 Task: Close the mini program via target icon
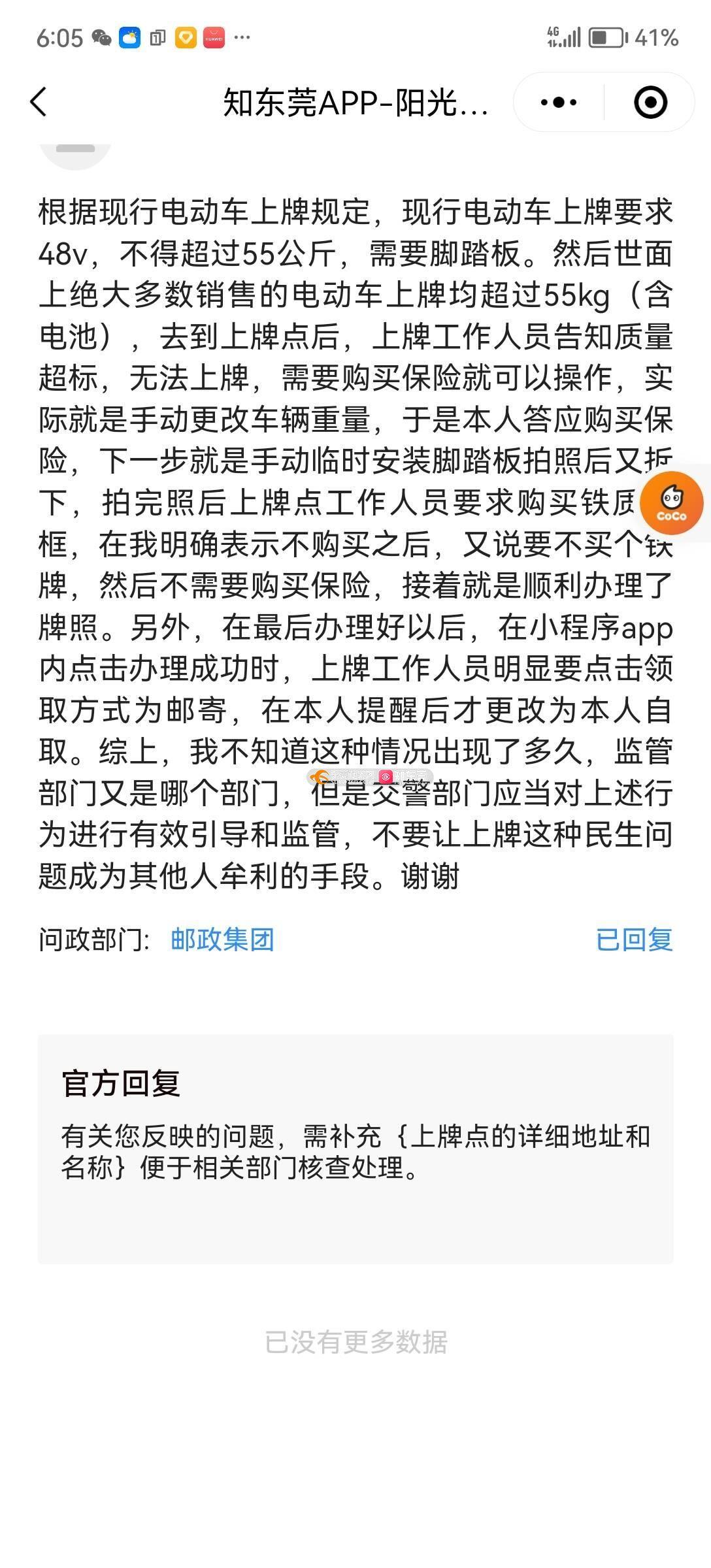click(x=650, y=103)
